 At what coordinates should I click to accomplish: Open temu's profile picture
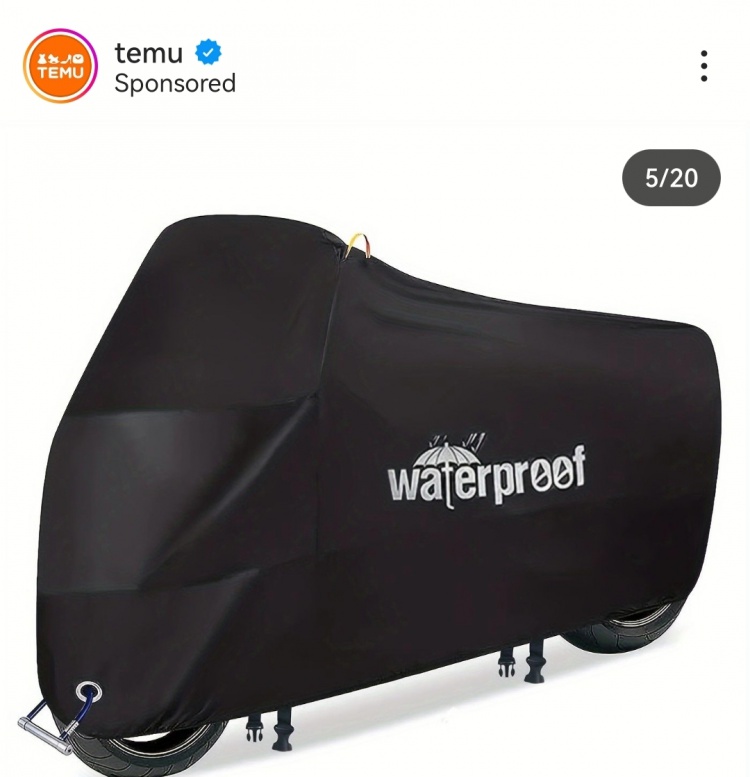point(60,66)
